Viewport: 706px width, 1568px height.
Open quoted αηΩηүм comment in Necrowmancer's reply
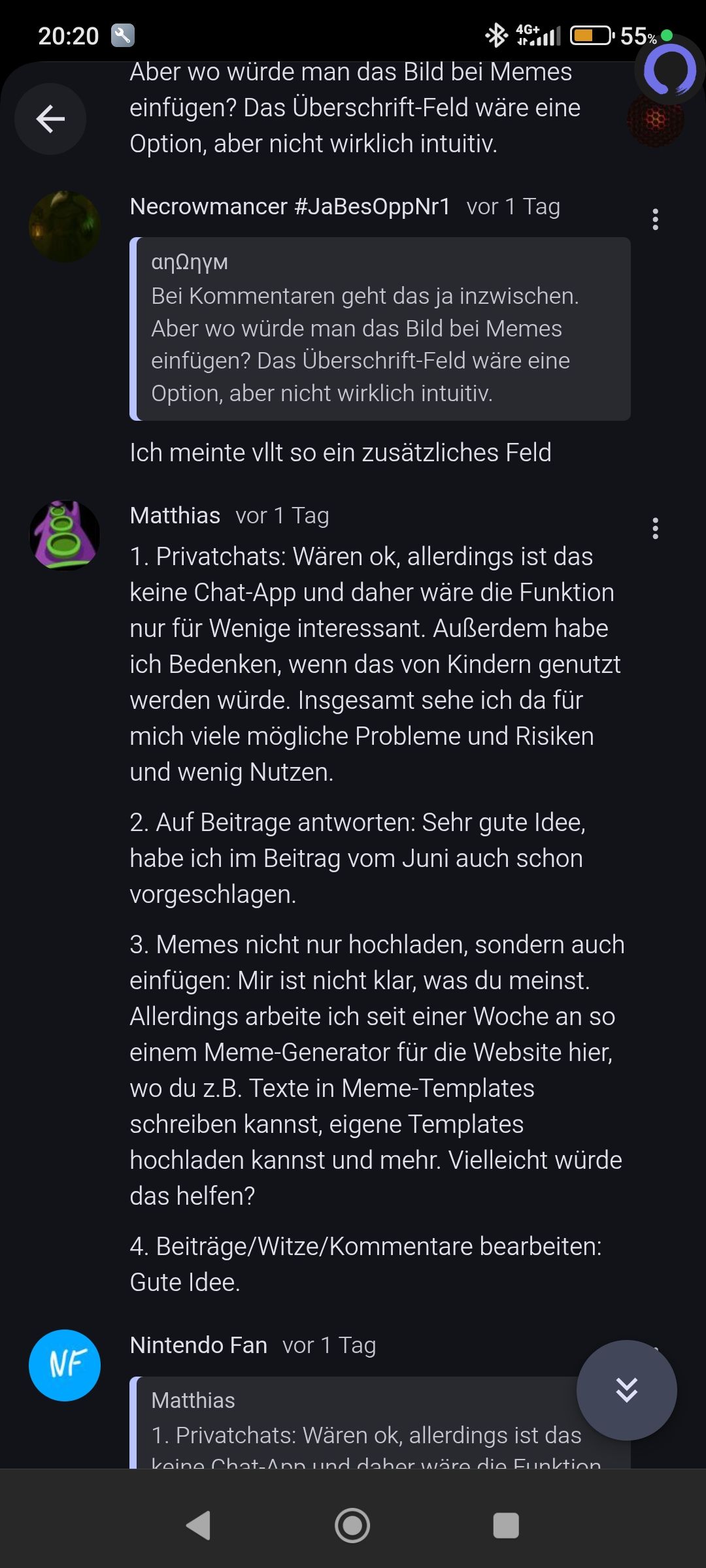380,329
